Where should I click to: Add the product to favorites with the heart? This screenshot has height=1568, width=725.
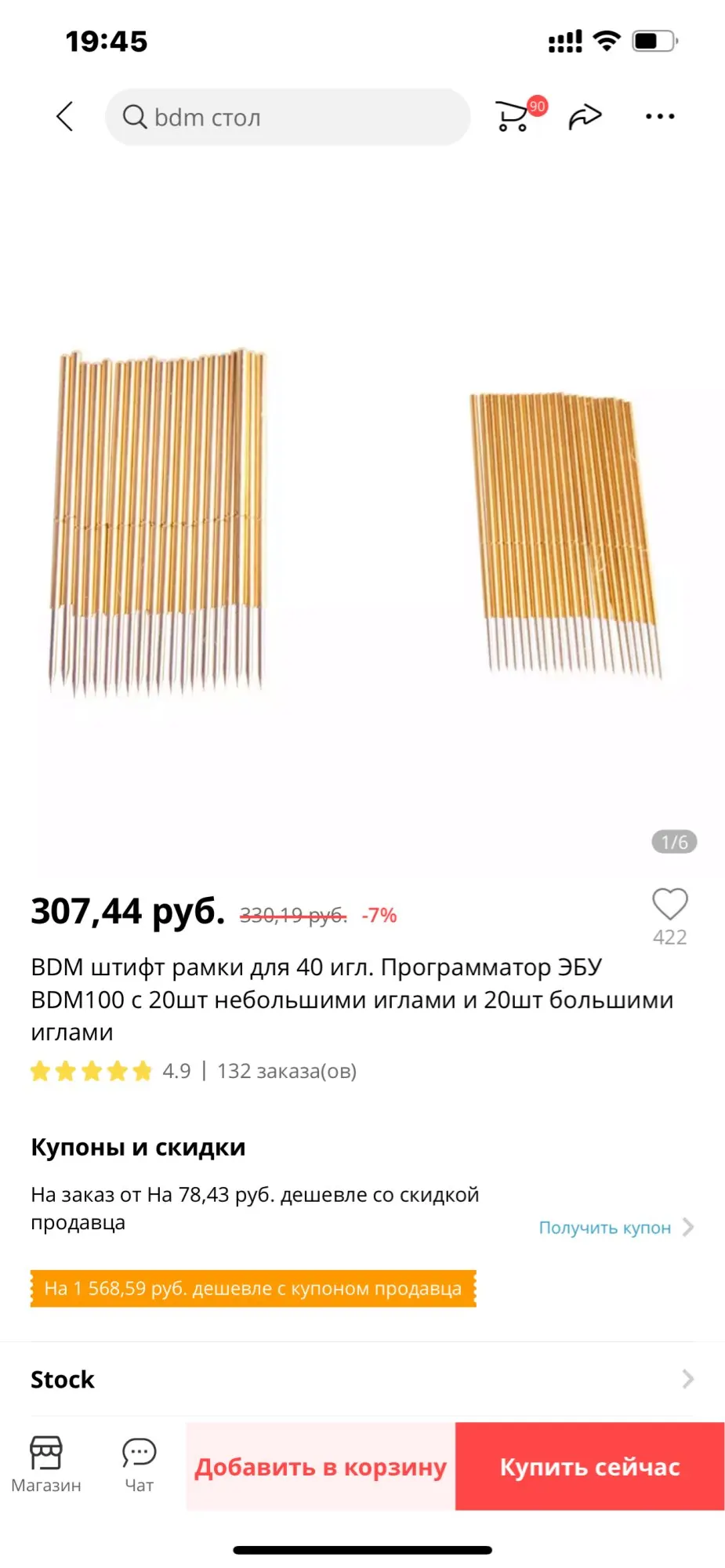(669, 905)
